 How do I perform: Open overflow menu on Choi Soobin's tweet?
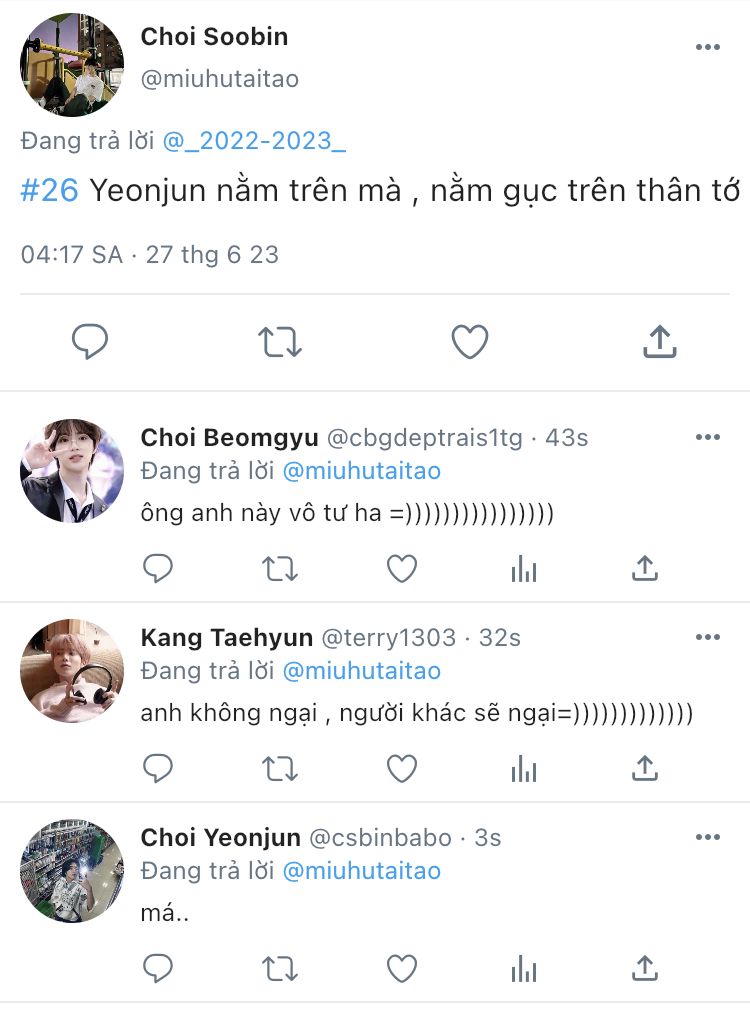pos(707,47)
